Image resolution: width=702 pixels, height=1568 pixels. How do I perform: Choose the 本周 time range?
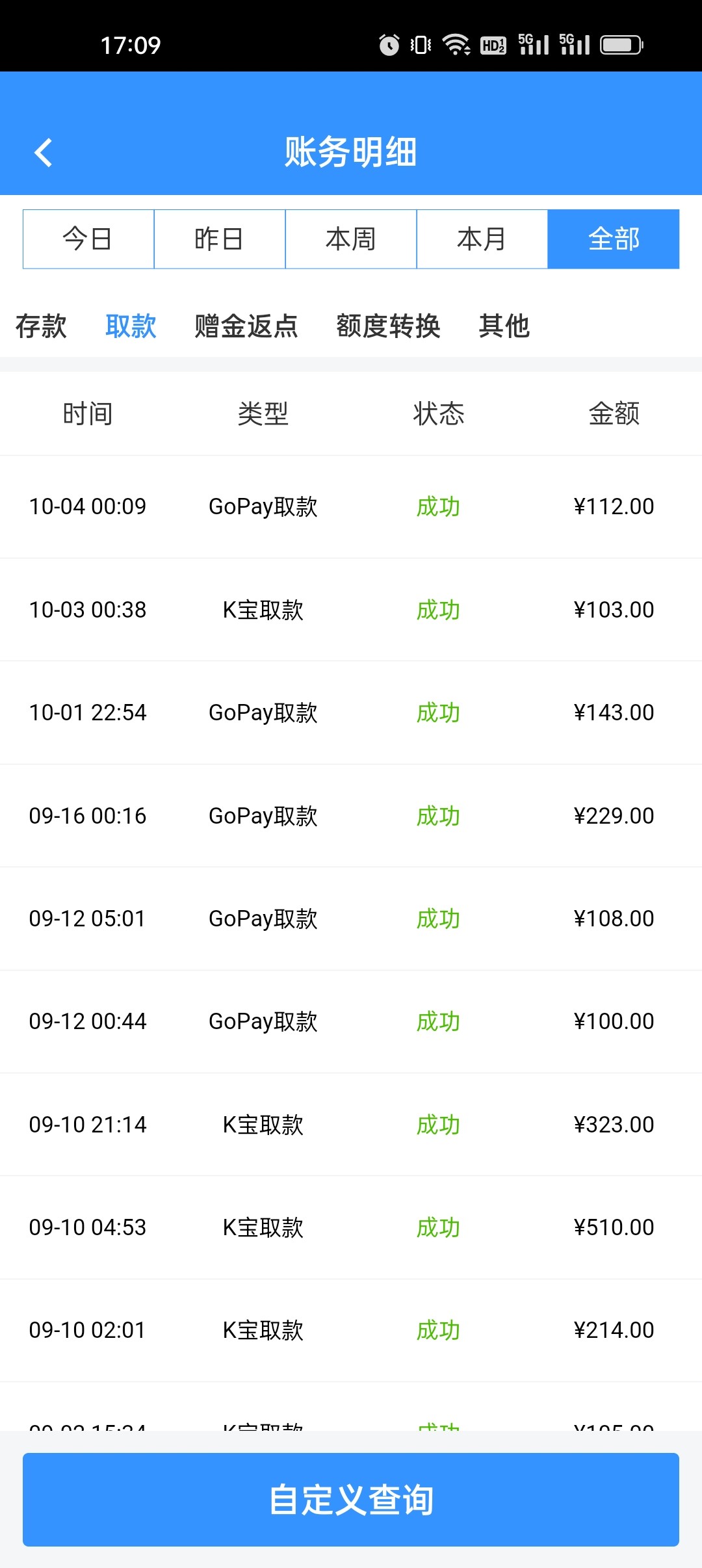pyautogui.click(x=351, y=239)
